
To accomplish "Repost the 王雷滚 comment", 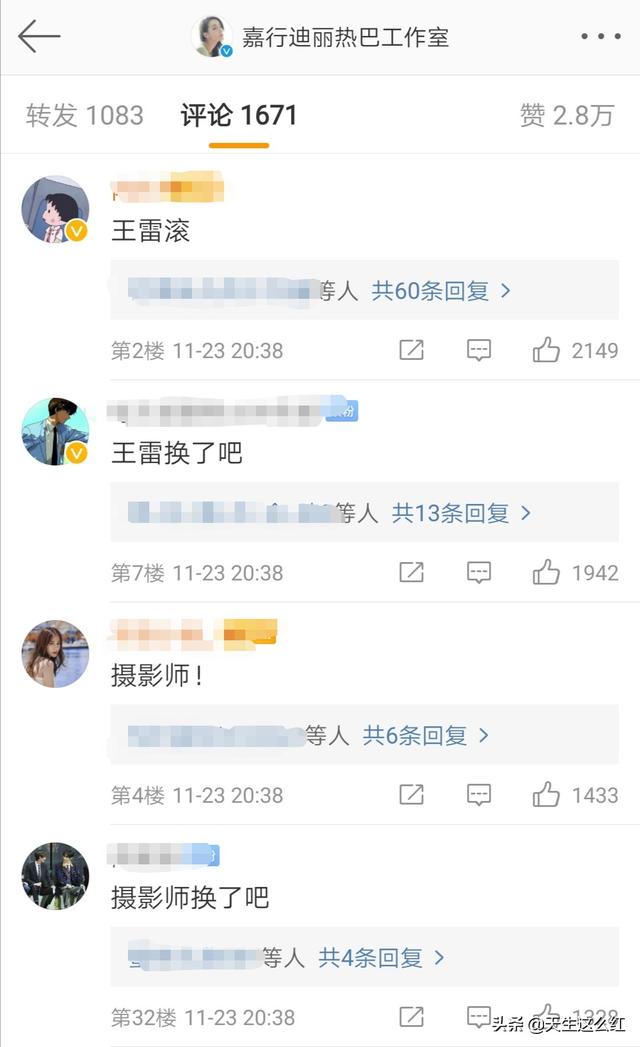I will coord(411,350).
